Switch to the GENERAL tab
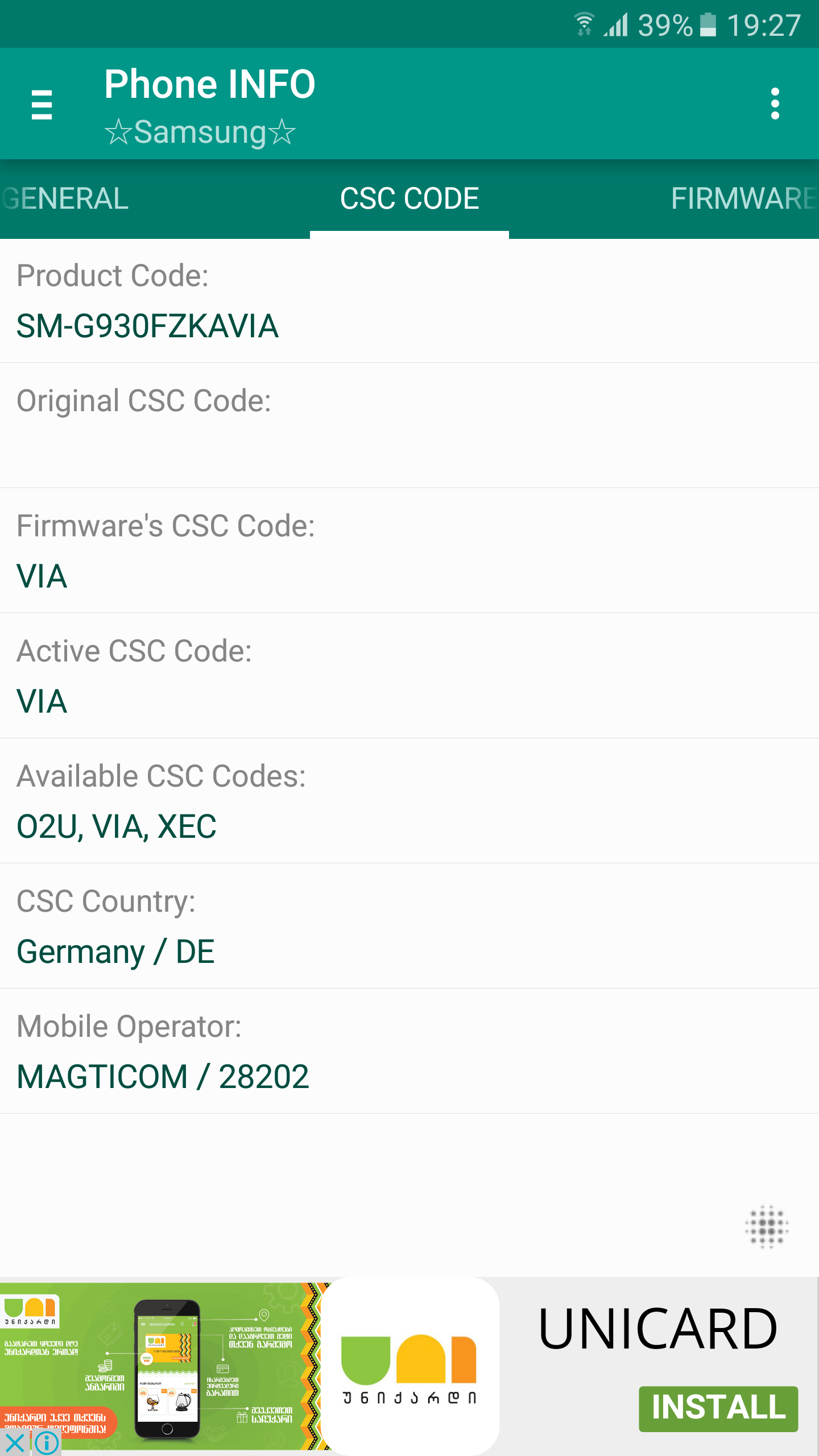The image size is (819, 1456). 65,198
